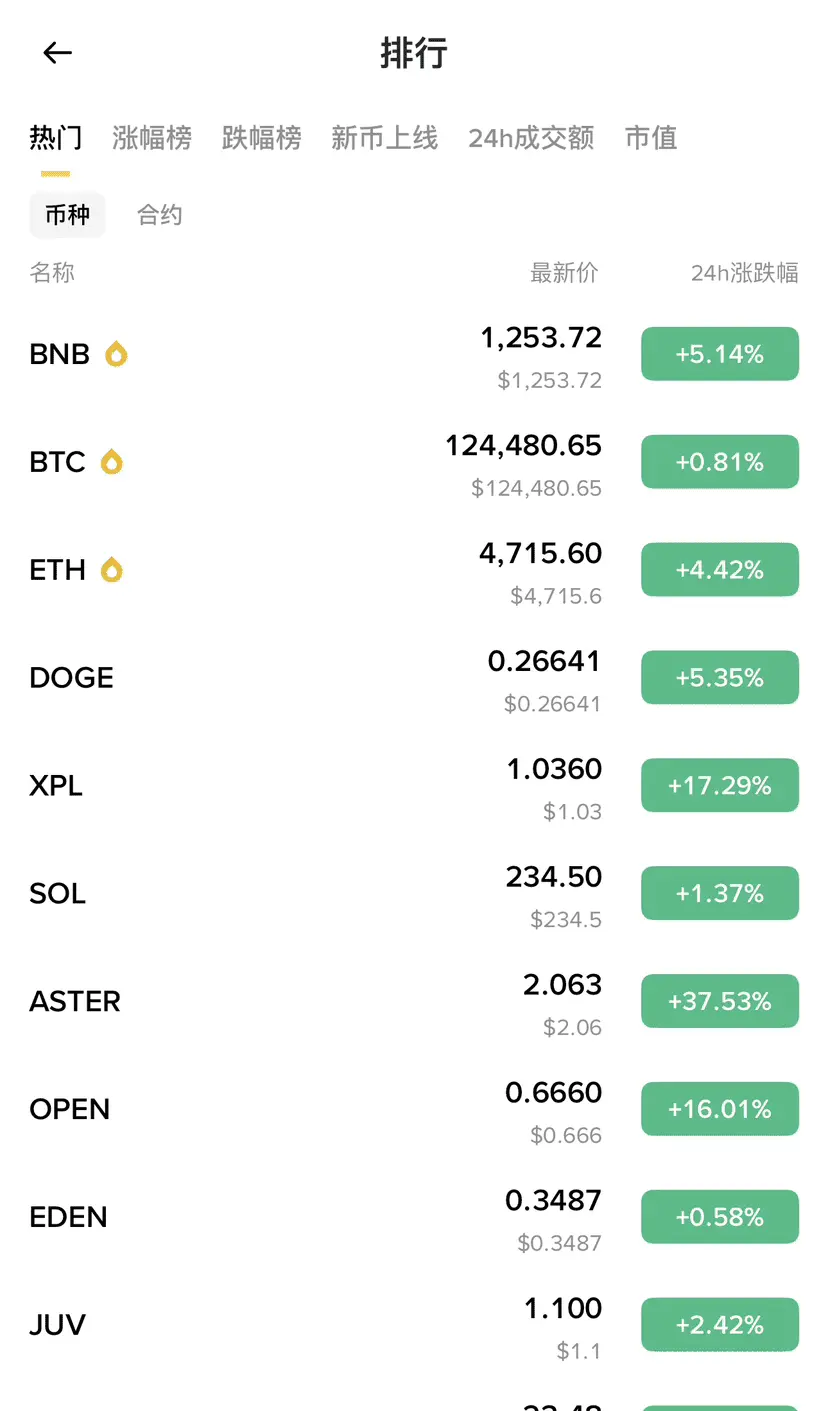Select the 币种 segment
This screenshot has width=828, height=1411.
click(67, 215)
